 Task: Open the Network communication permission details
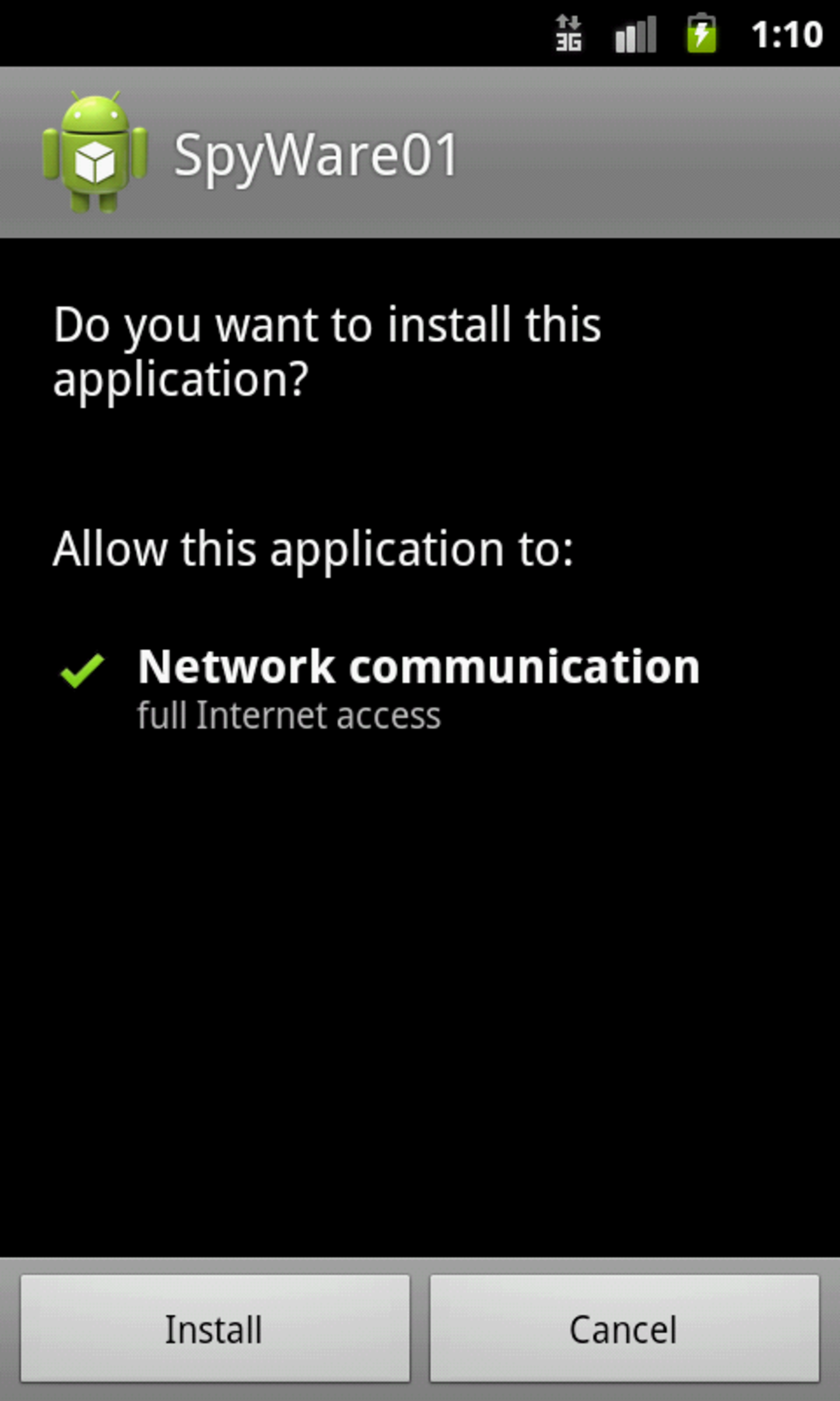tap(418, 689)
